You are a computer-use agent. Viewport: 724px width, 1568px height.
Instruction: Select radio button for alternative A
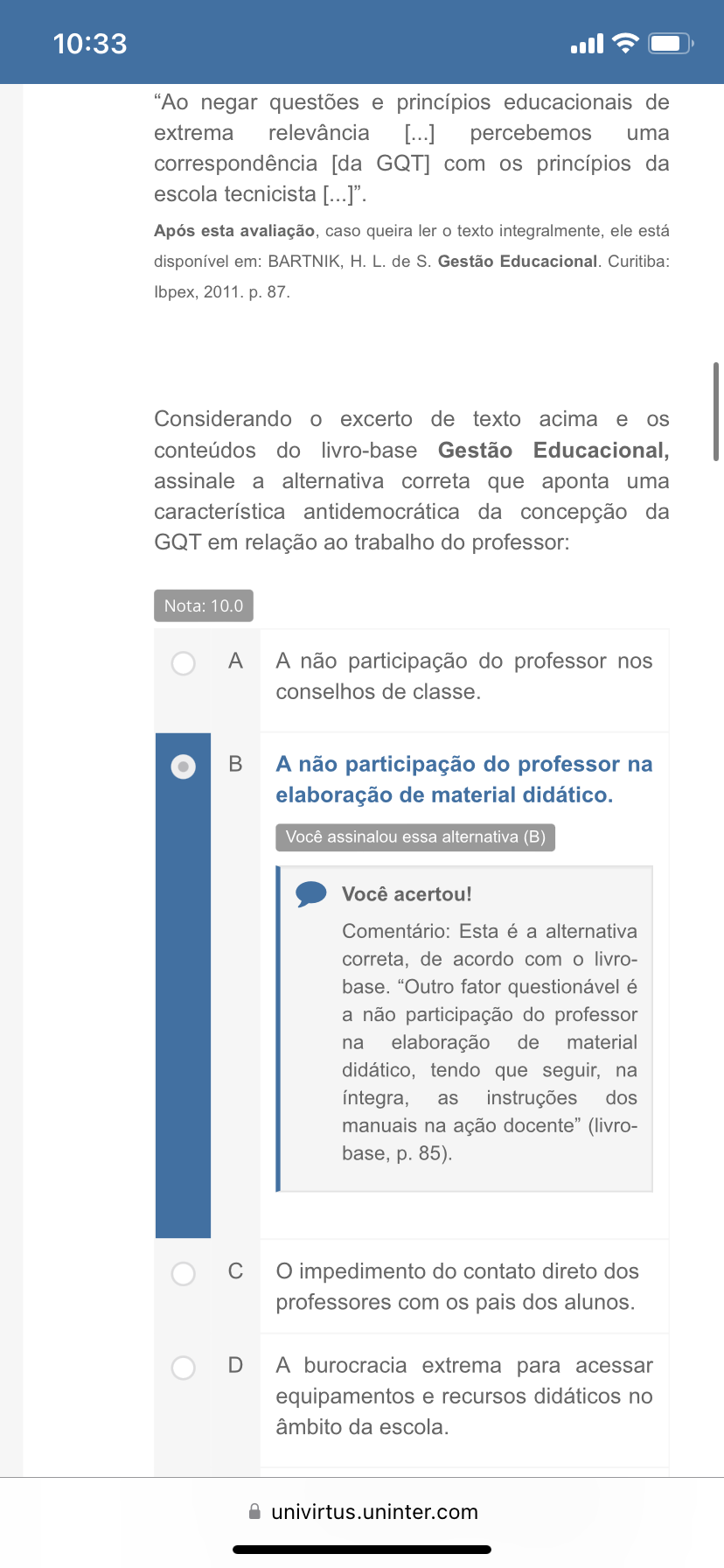[x=184, y=663]
